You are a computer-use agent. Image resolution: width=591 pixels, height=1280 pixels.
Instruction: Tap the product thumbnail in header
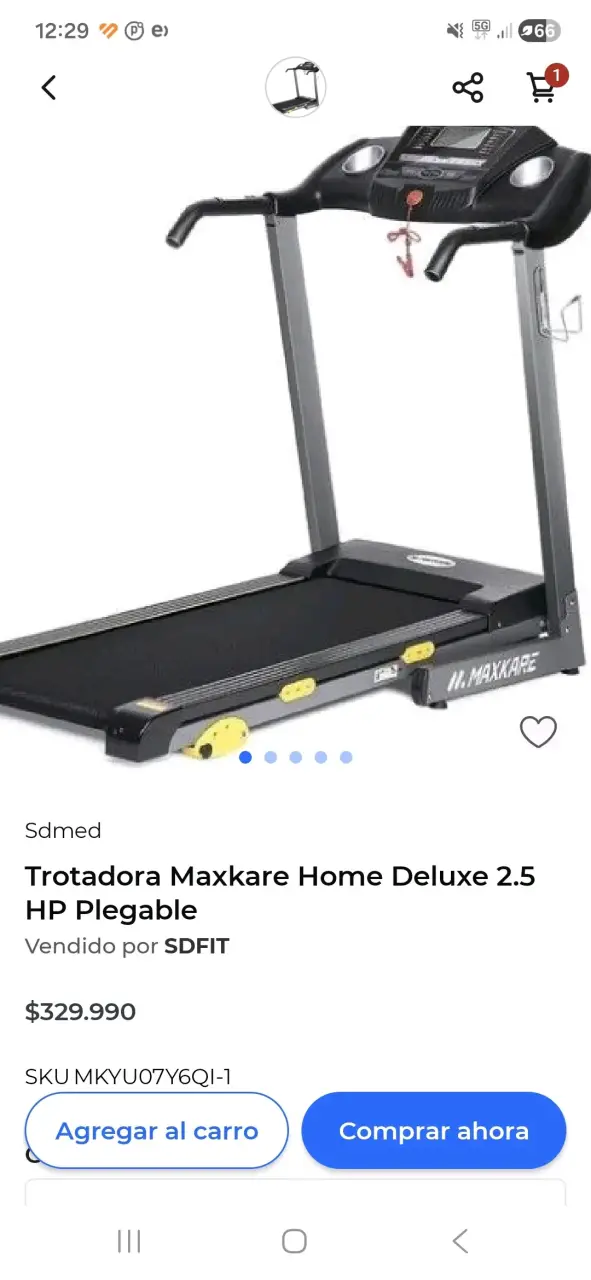coord(296,87)
